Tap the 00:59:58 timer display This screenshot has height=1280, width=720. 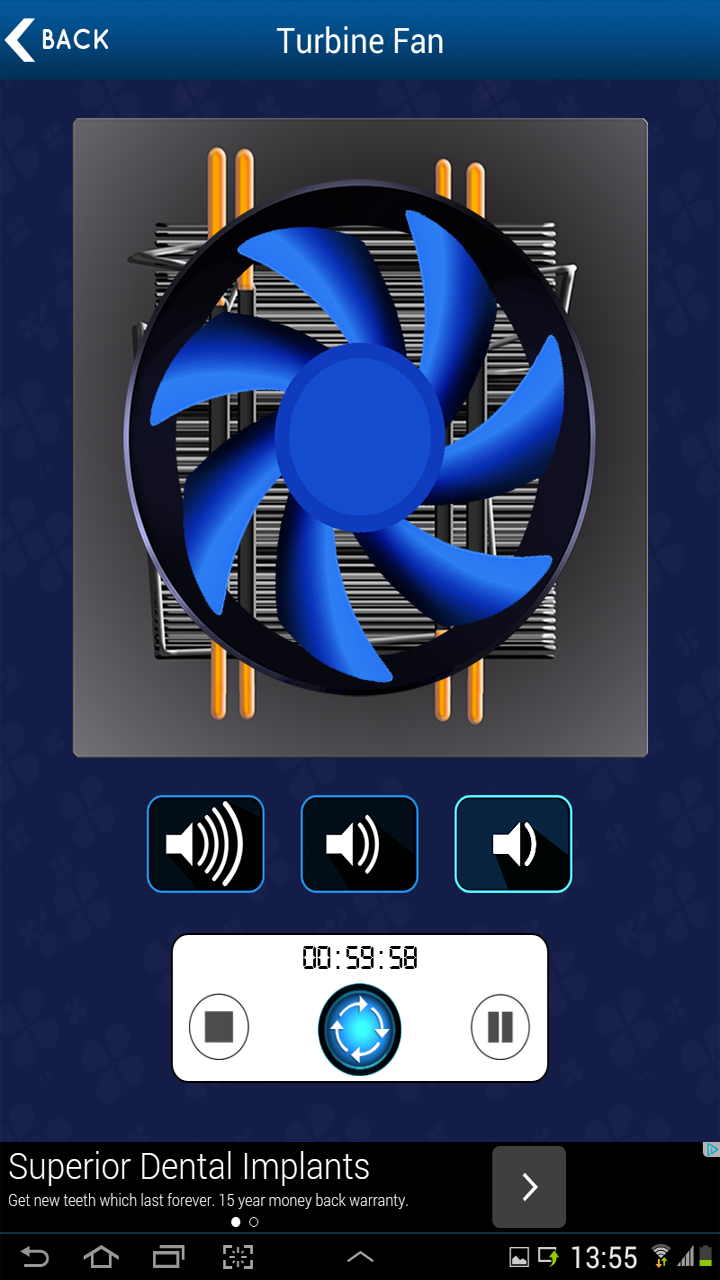tap(359, 958)
